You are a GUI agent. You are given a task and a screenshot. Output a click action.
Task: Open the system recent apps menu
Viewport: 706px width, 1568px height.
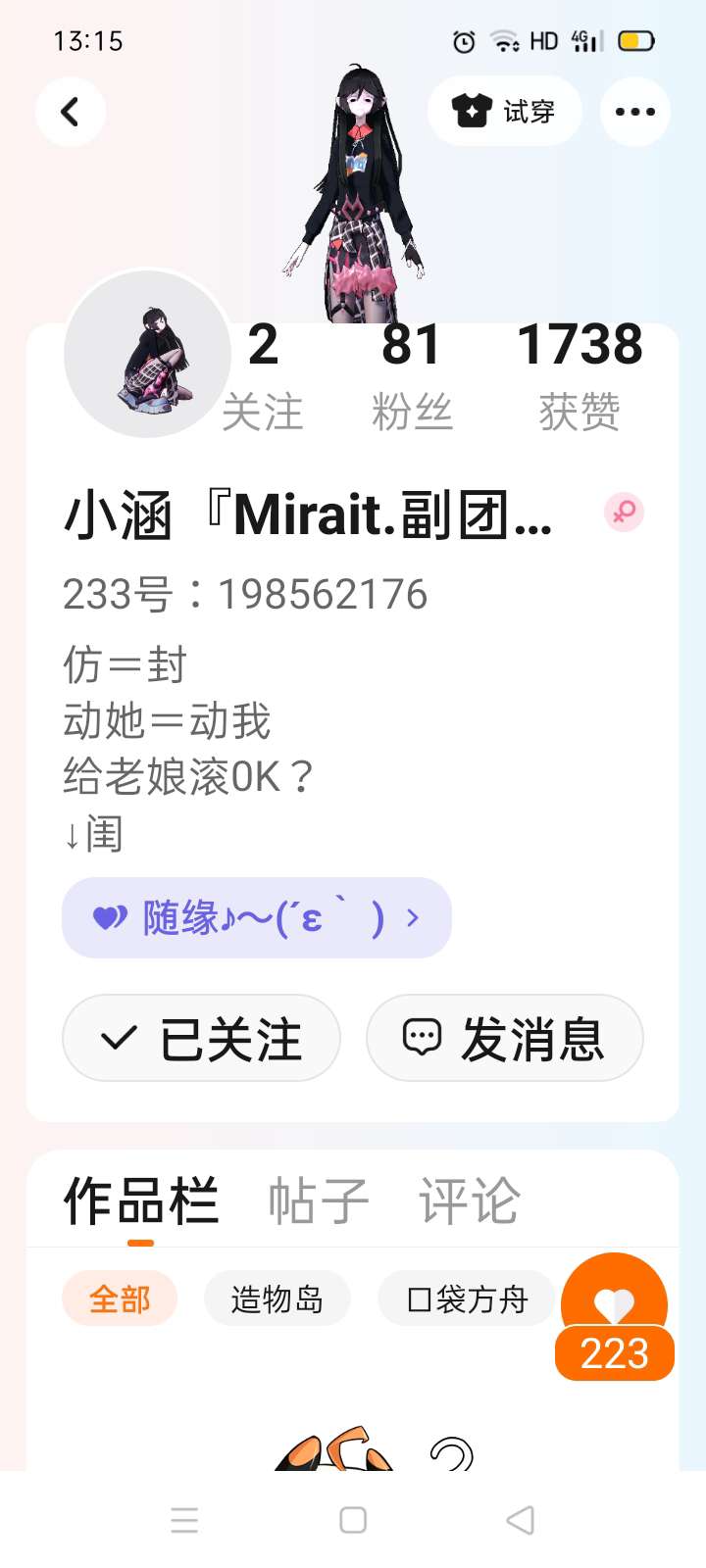(x=184, y=1520)
